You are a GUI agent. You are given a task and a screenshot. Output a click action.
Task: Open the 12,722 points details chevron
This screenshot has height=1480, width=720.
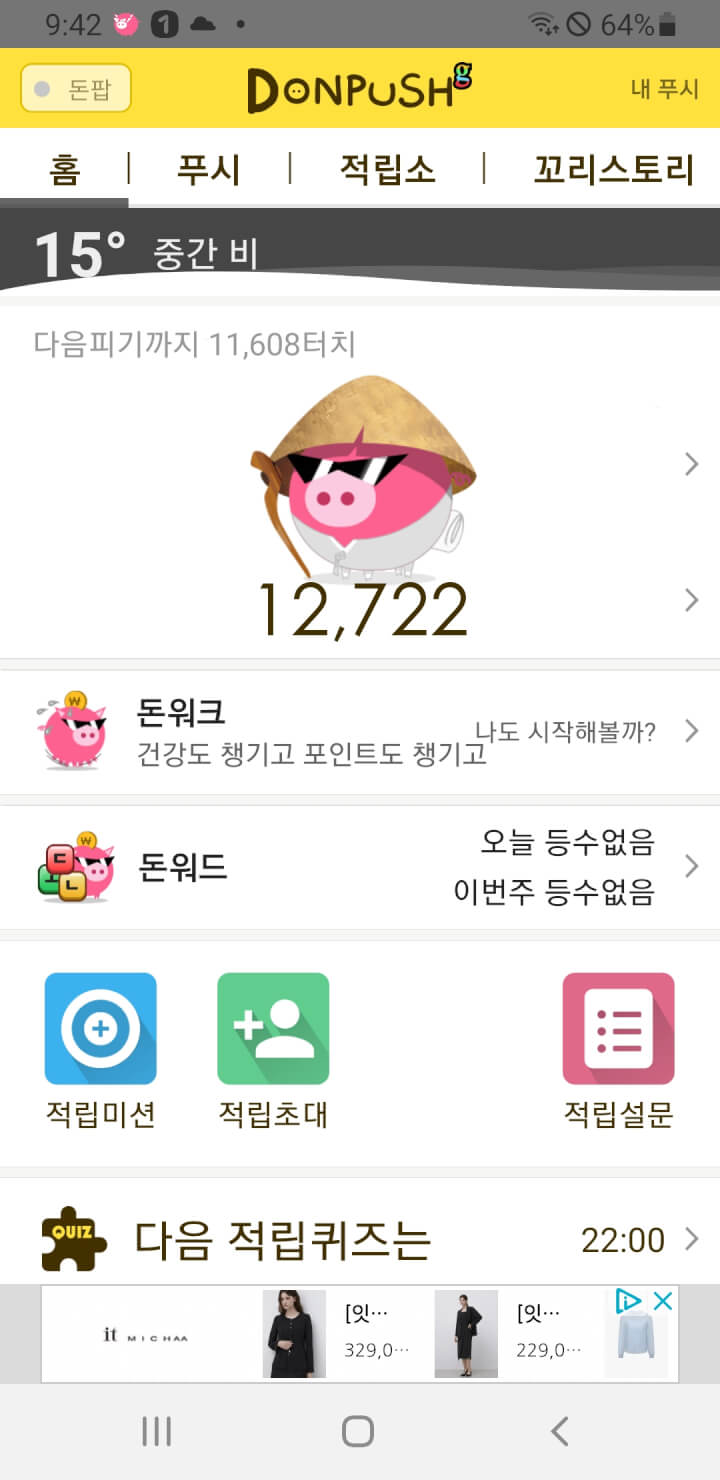691,600
